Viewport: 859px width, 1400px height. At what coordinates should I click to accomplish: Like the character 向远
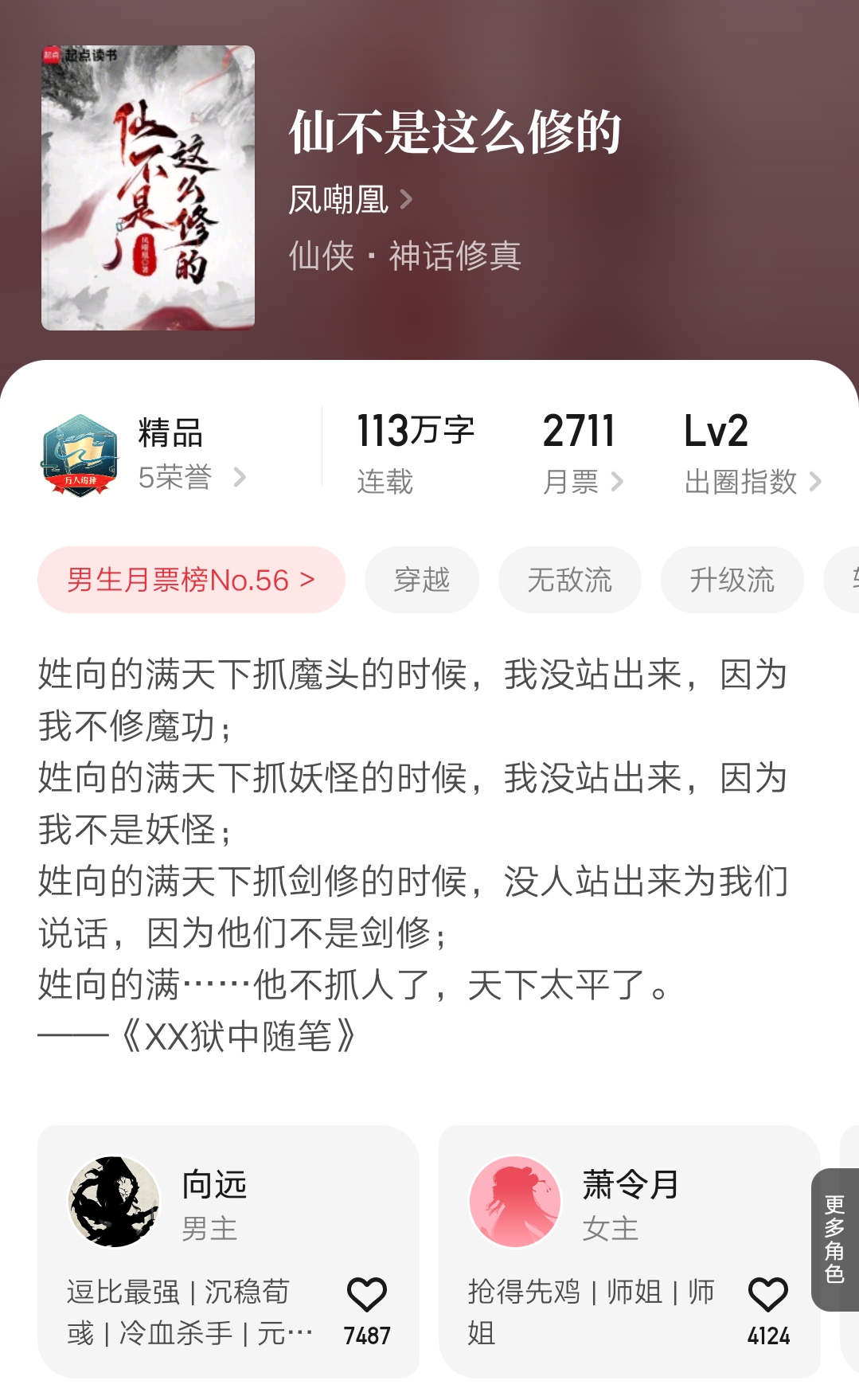(x=367, y=1295)
